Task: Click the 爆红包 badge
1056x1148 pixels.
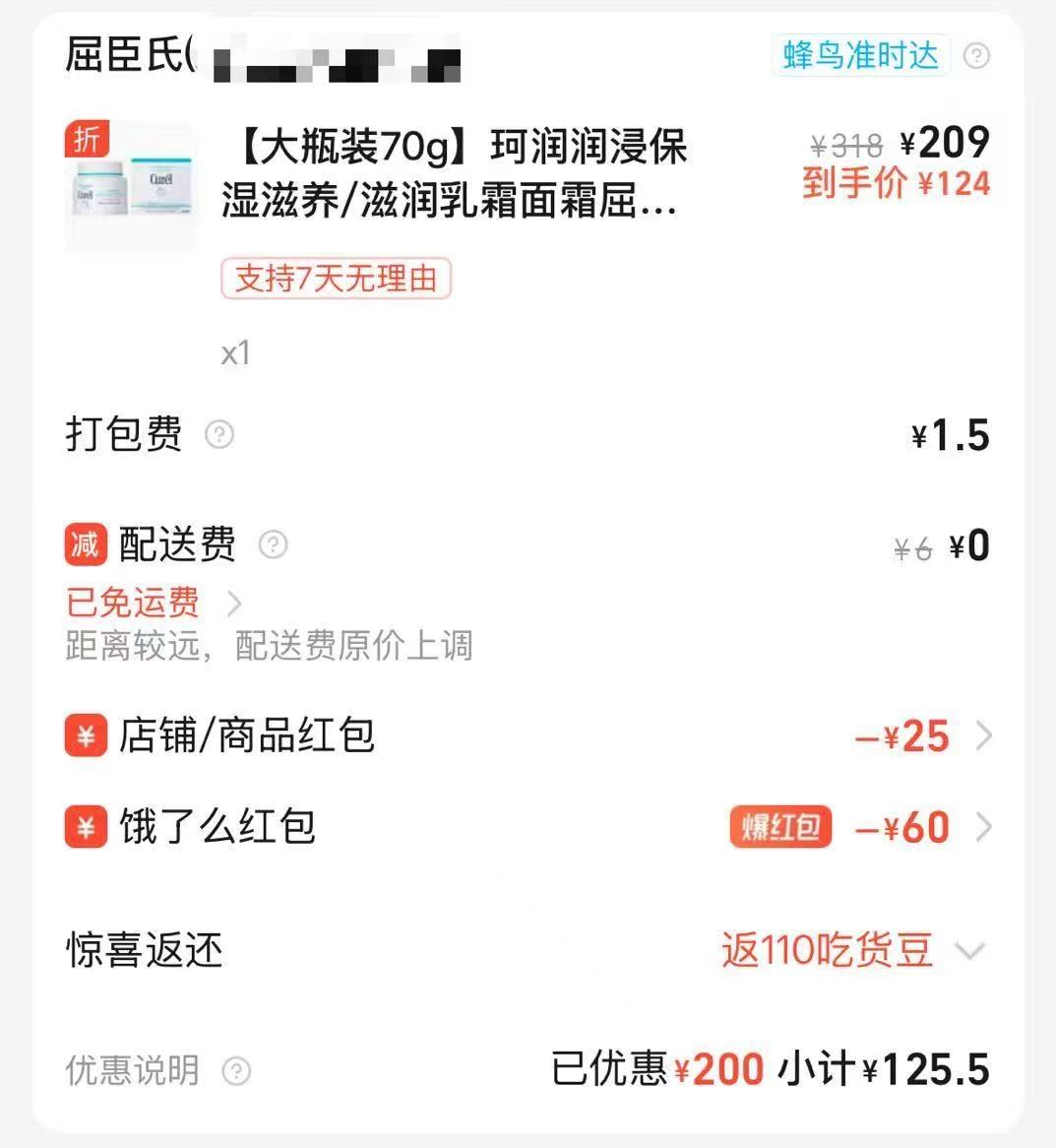Action: pos(779,828)
